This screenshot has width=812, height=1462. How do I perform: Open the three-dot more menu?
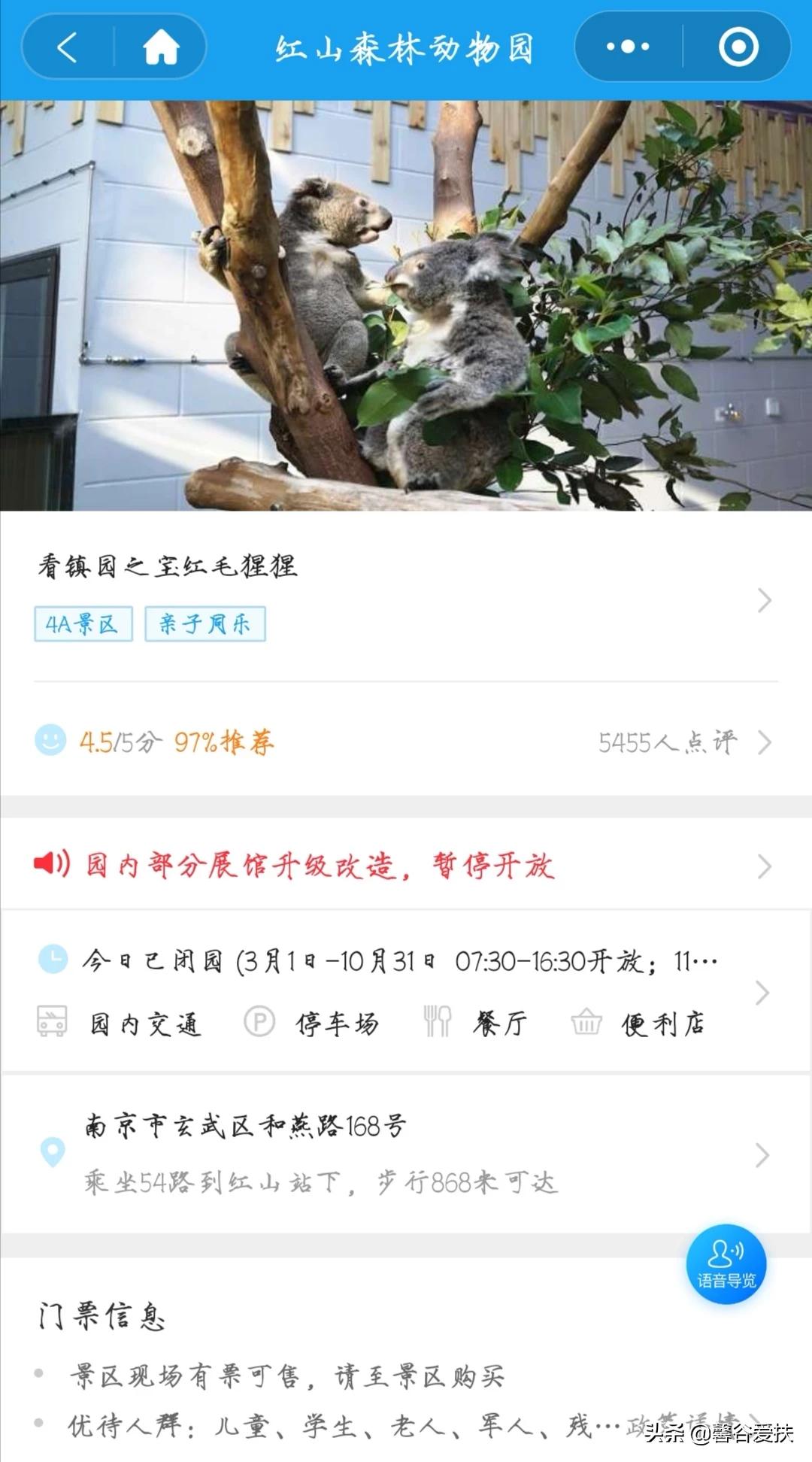[x=628, y=47]
